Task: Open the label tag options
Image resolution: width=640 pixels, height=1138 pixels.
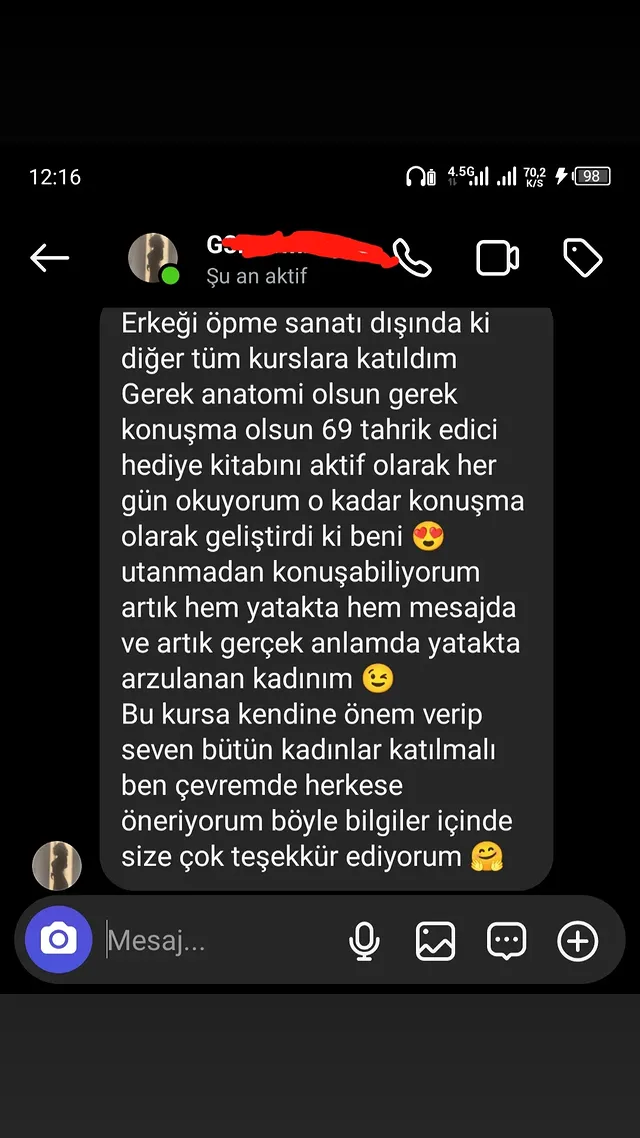Action: 582,258
